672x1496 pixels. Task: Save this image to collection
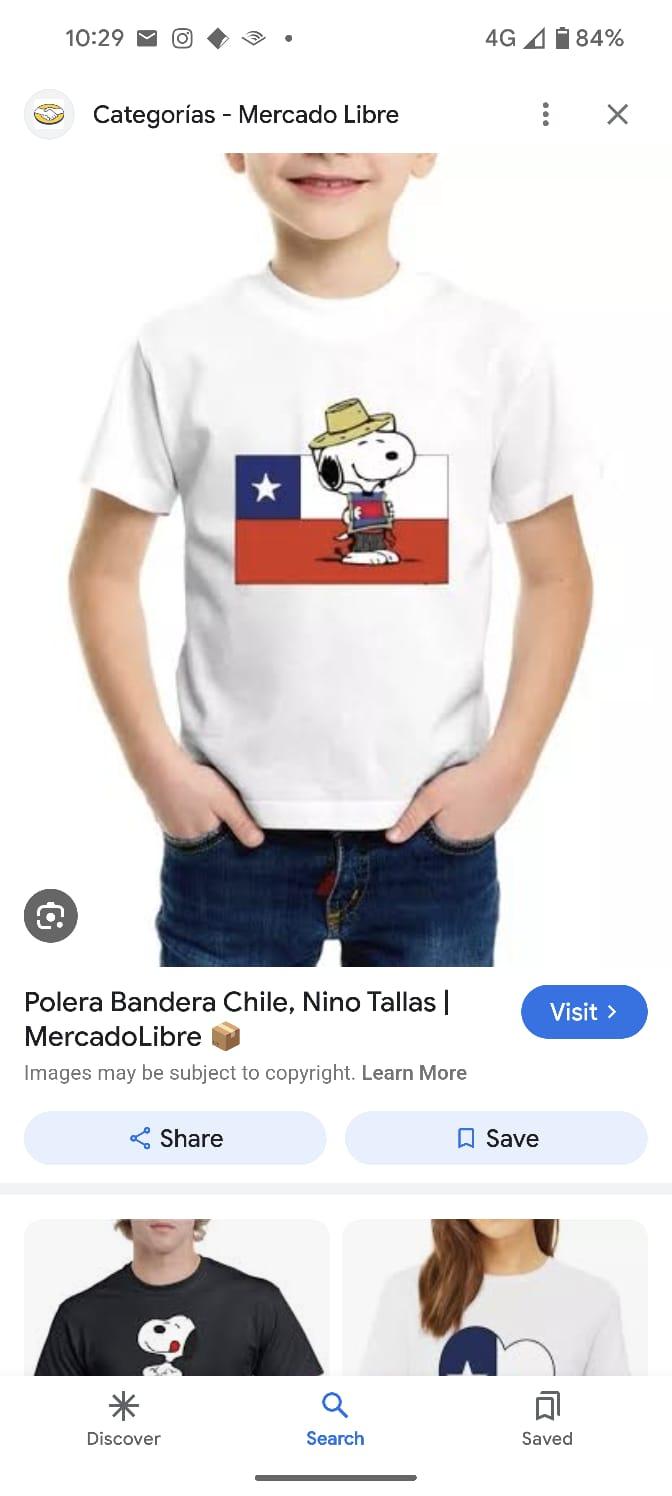tap(496, 1138)
